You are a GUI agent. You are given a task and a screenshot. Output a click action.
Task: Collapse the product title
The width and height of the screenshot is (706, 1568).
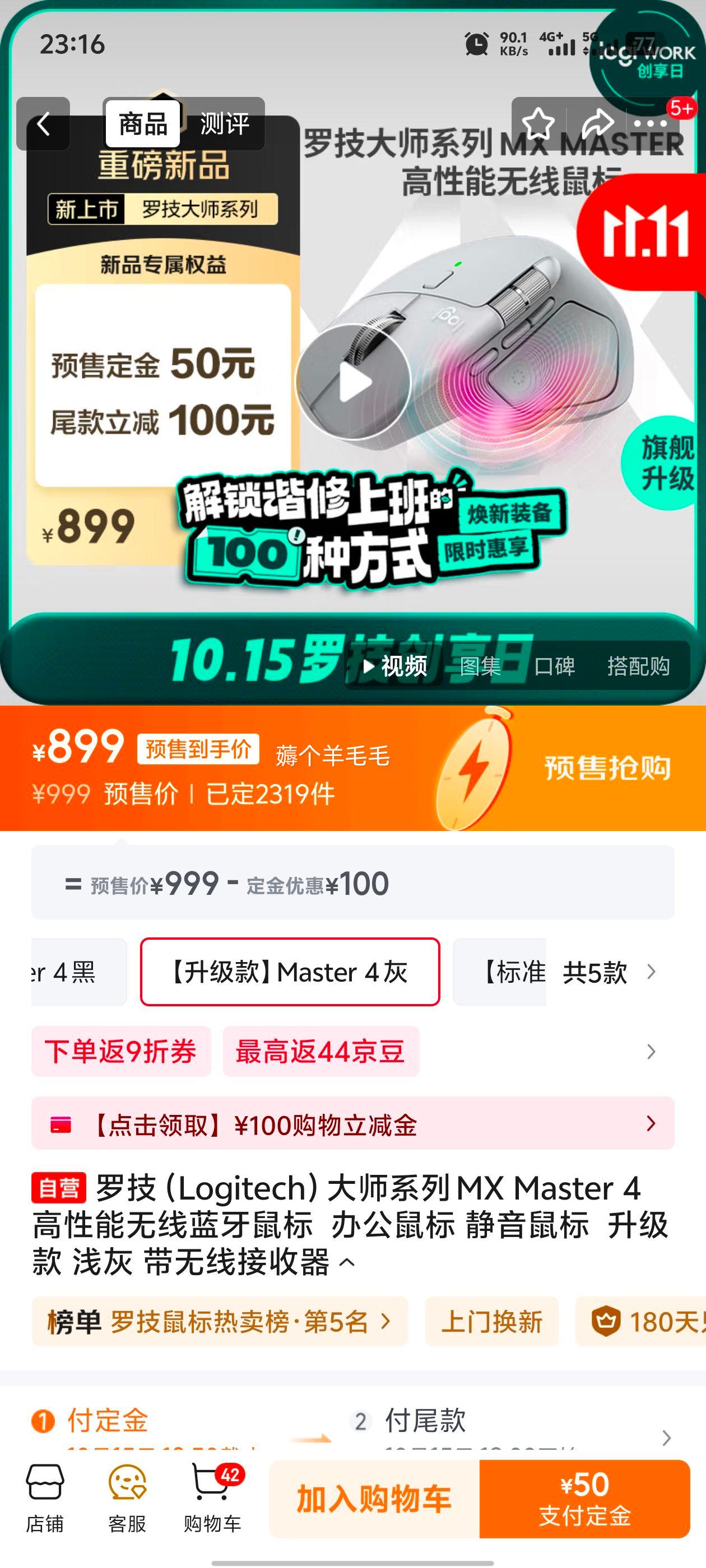point(347,1262)
